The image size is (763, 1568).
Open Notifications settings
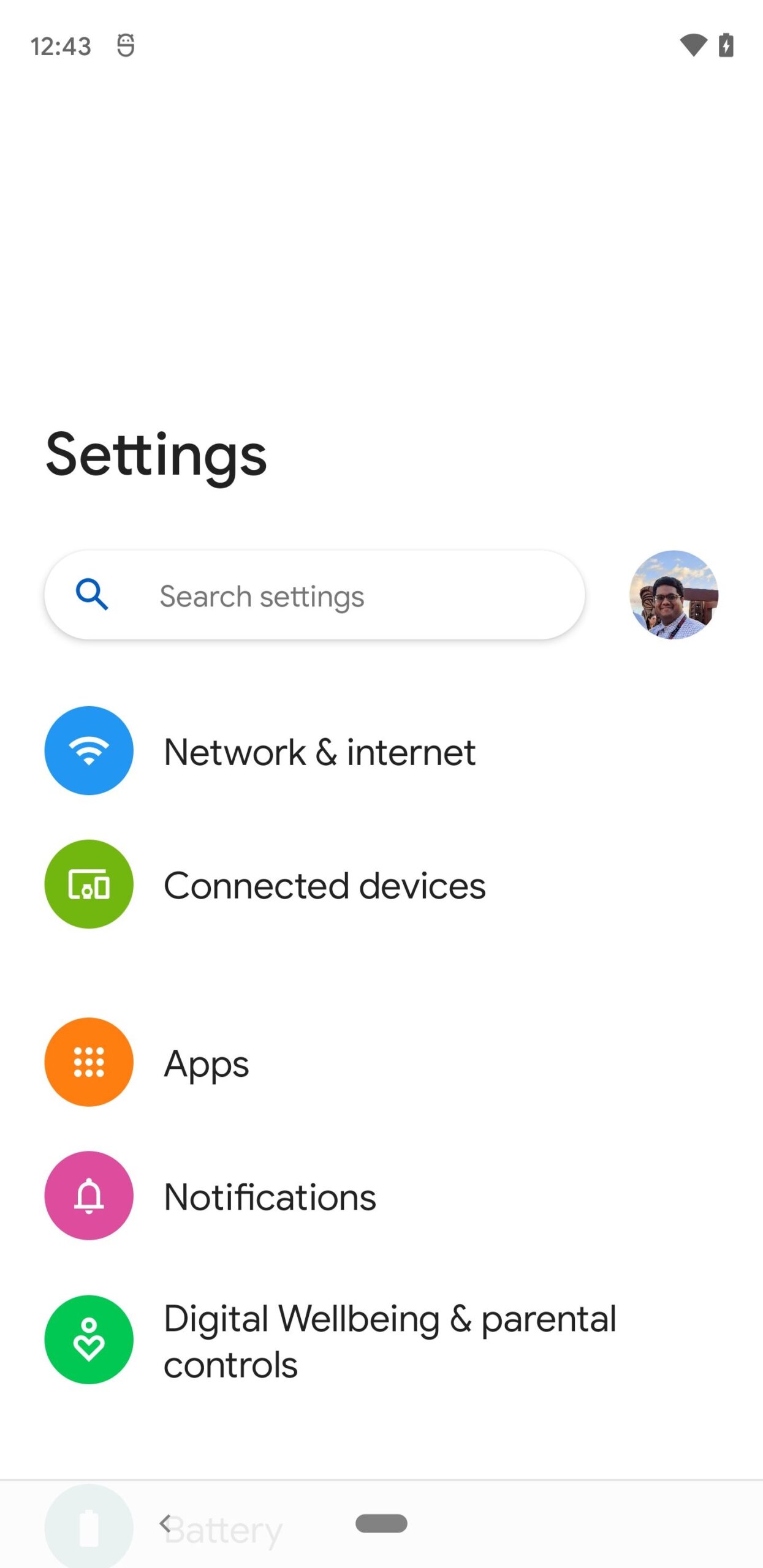coord(270,1196)
